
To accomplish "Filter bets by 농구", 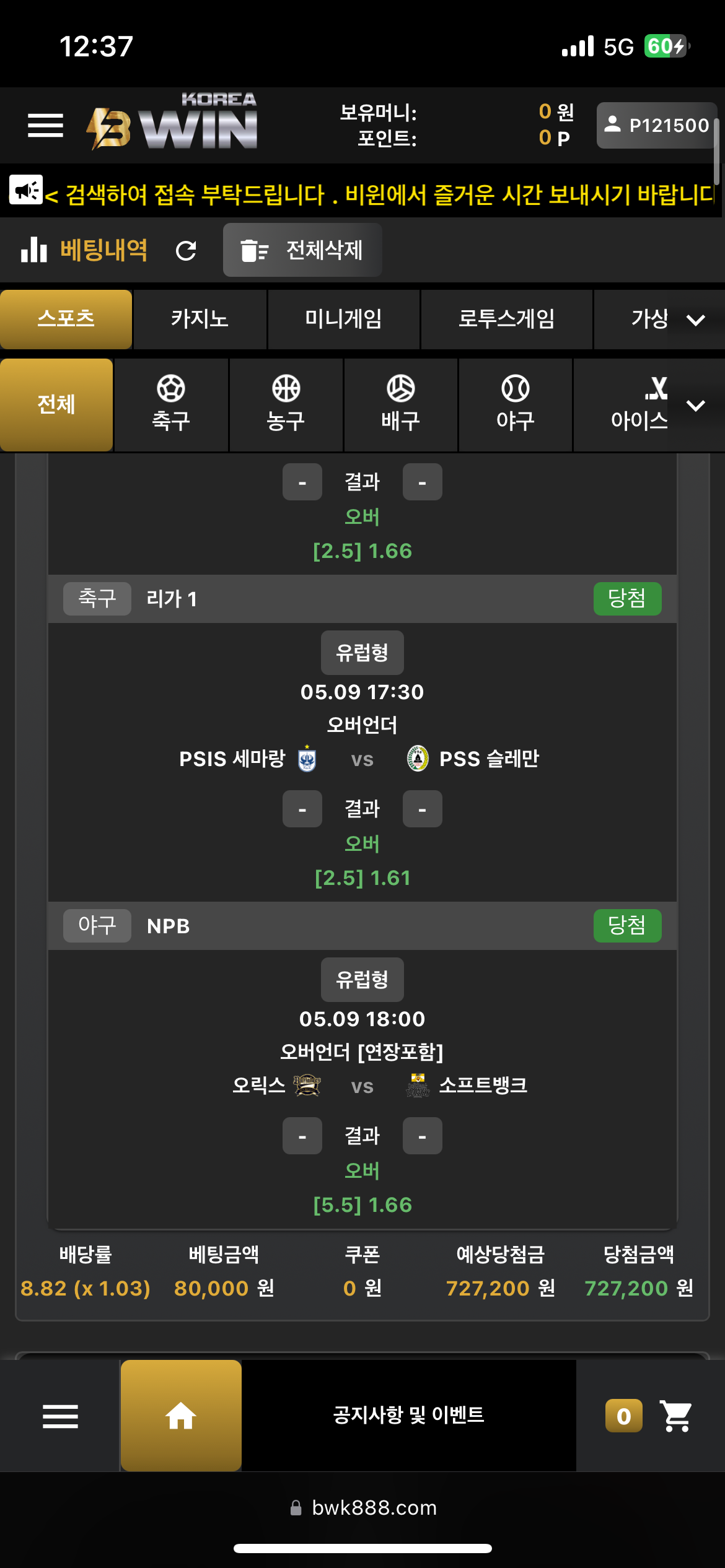I will tap(286, 405).
